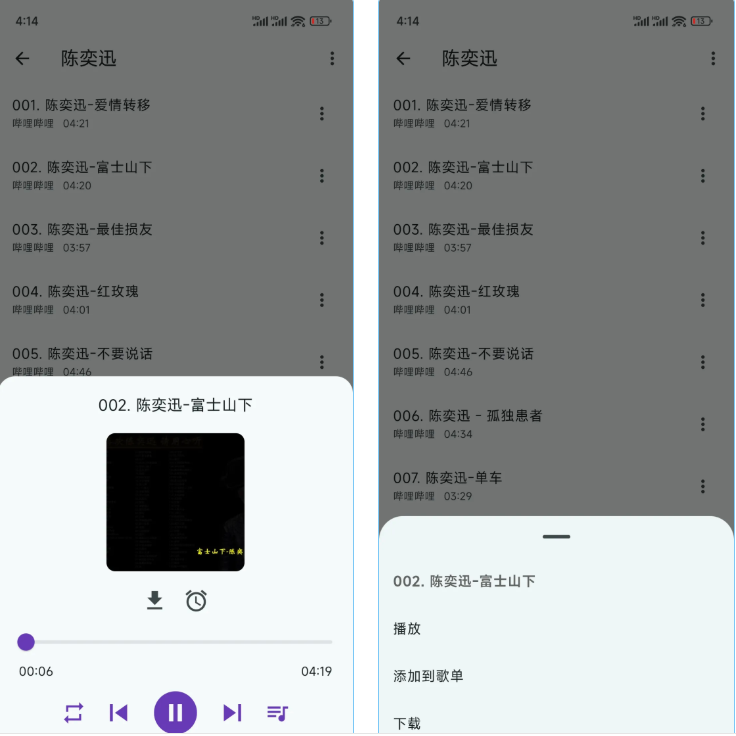Toggle the repeat mode icon

[74, 712]
